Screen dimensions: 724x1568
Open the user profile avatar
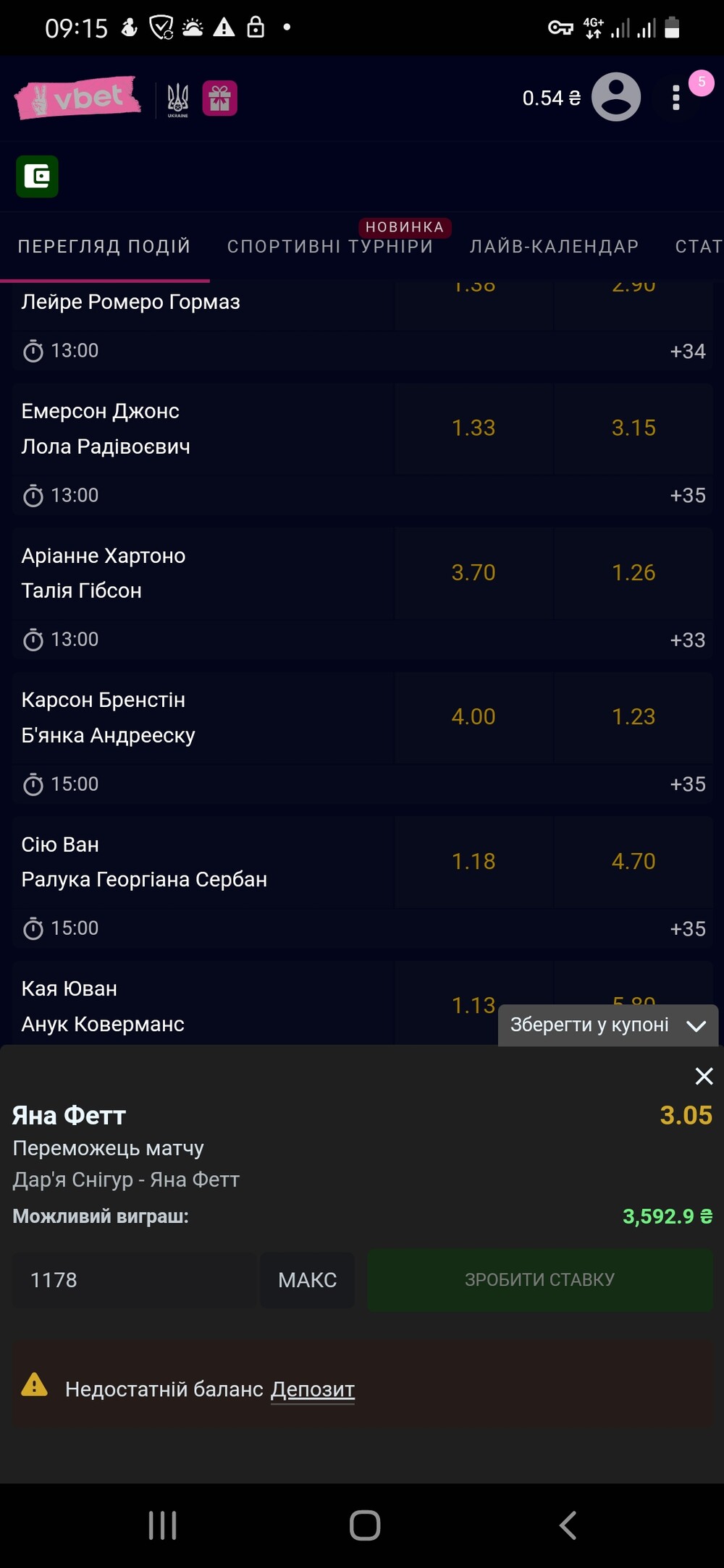tap(616, 97)
